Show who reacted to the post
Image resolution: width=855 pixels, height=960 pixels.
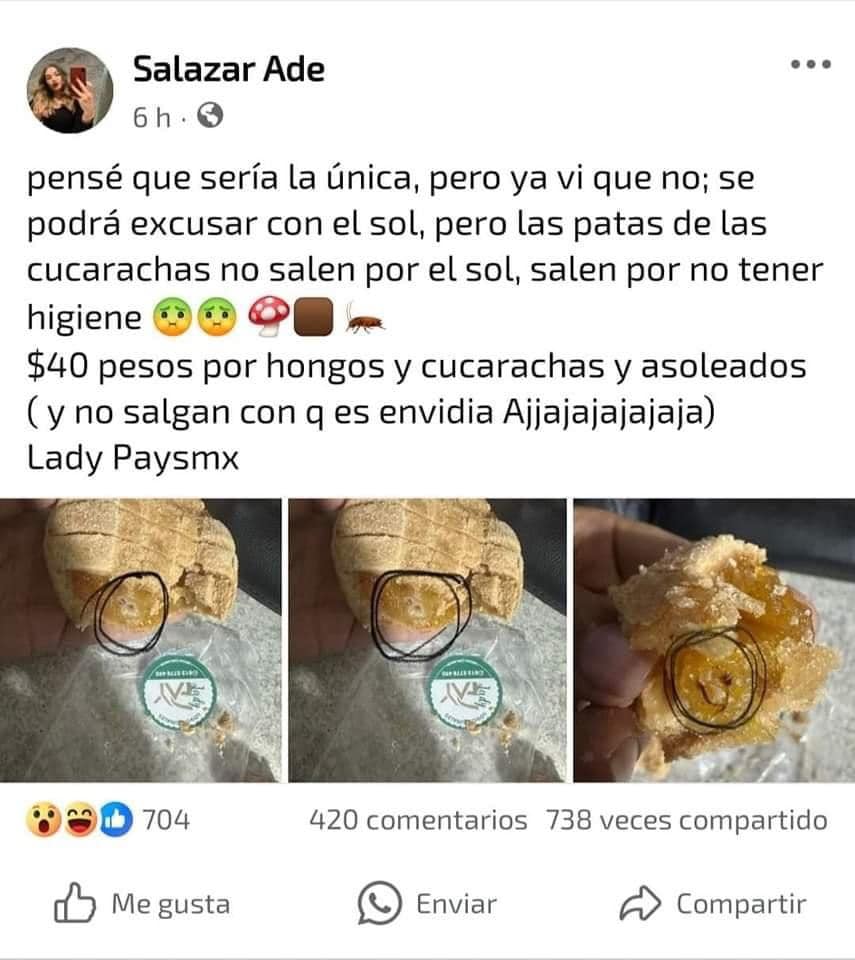click(x=109, y=821)
